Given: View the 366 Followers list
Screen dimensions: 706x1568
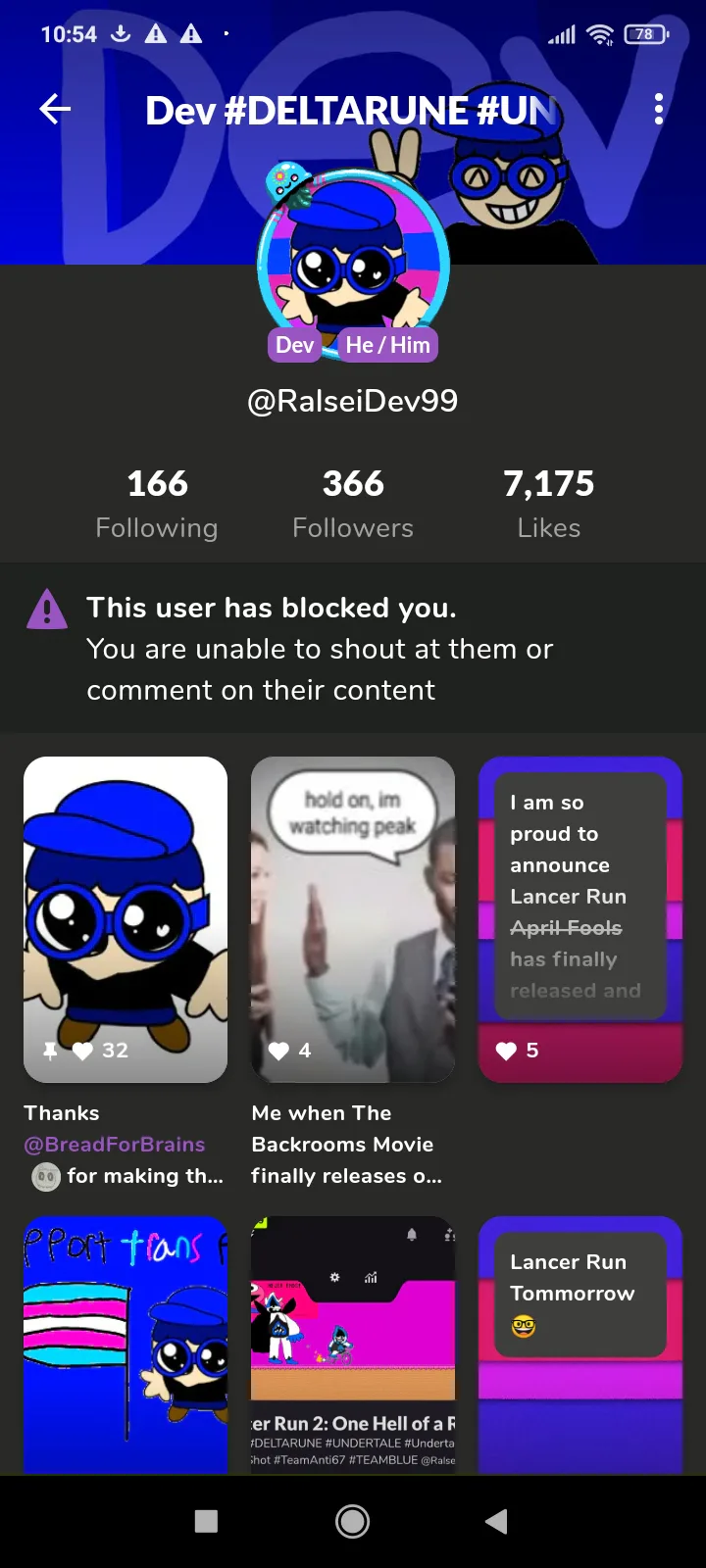Looking at the screenshot, I should [353, 504].
